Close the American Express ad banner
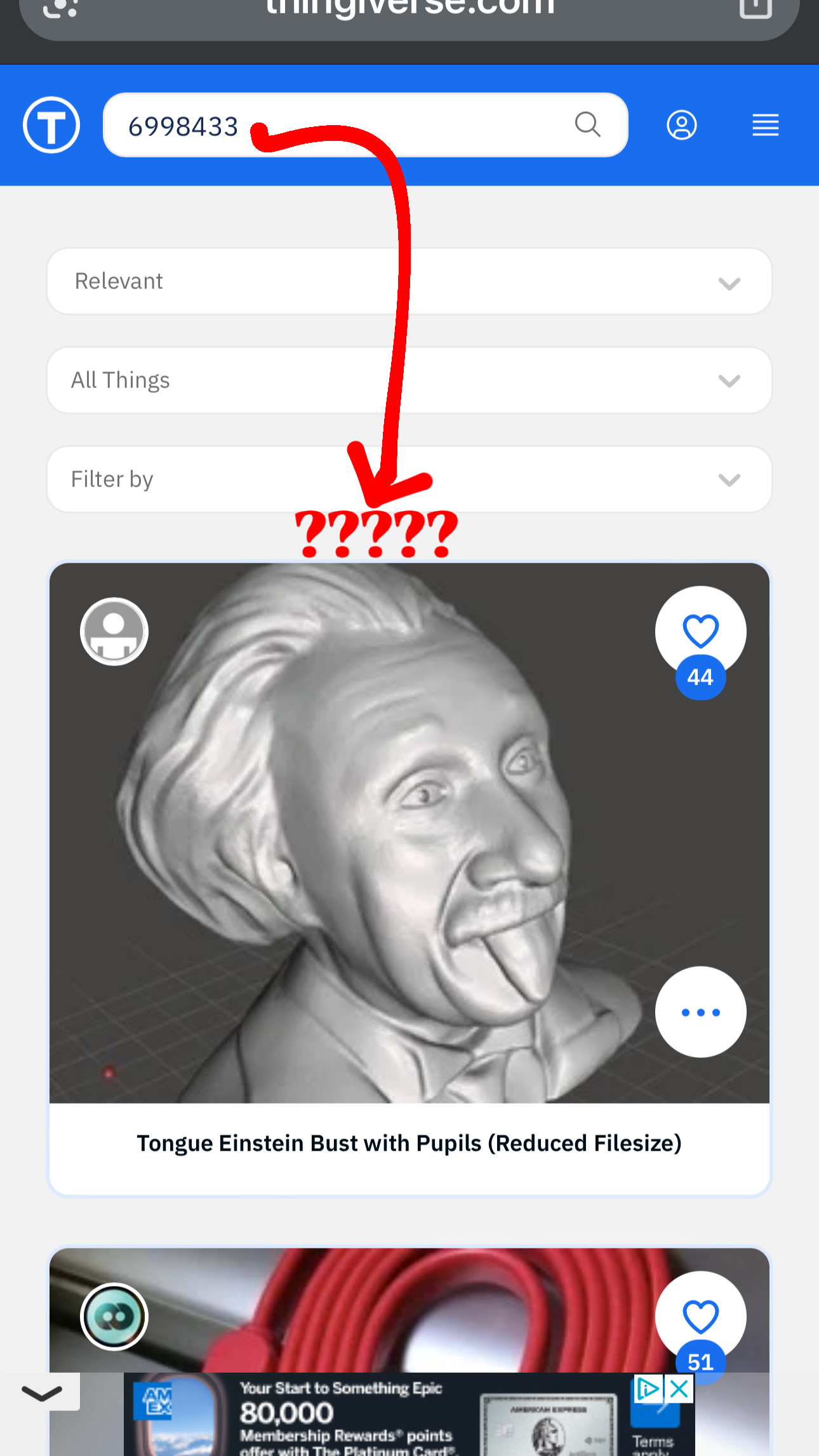The image size is (819, 1456). [x=679, y=1389]
